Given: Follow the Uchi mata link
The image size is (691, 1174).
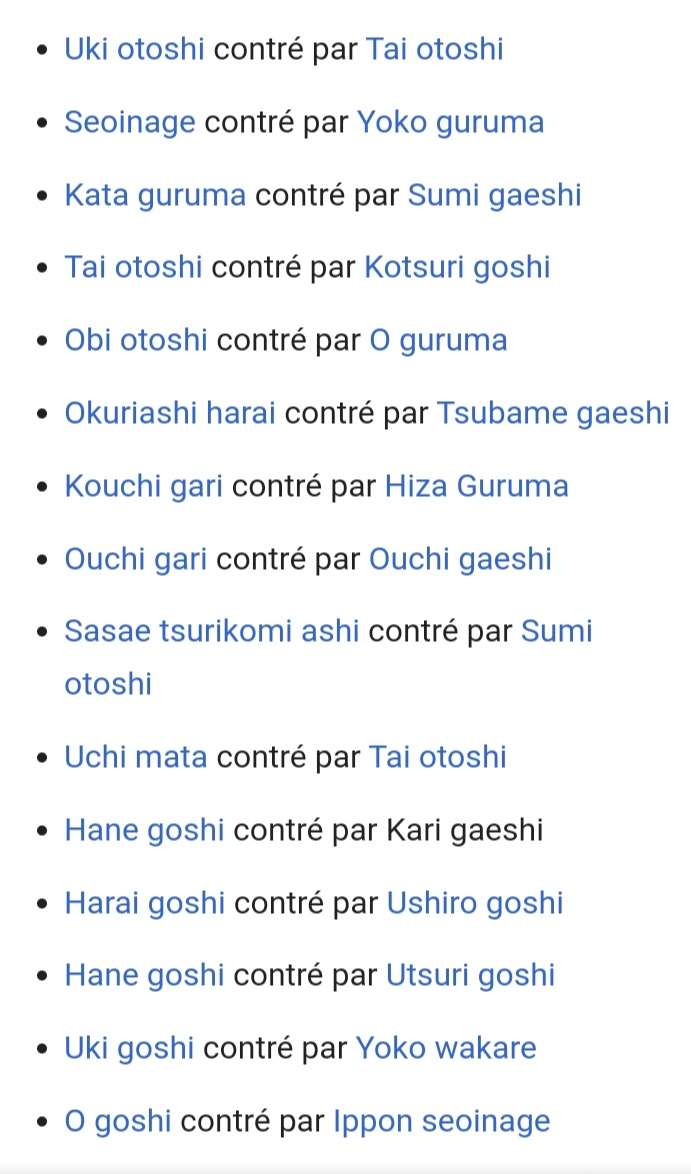Looking at the screenshot, I should [x=136, y=757].
